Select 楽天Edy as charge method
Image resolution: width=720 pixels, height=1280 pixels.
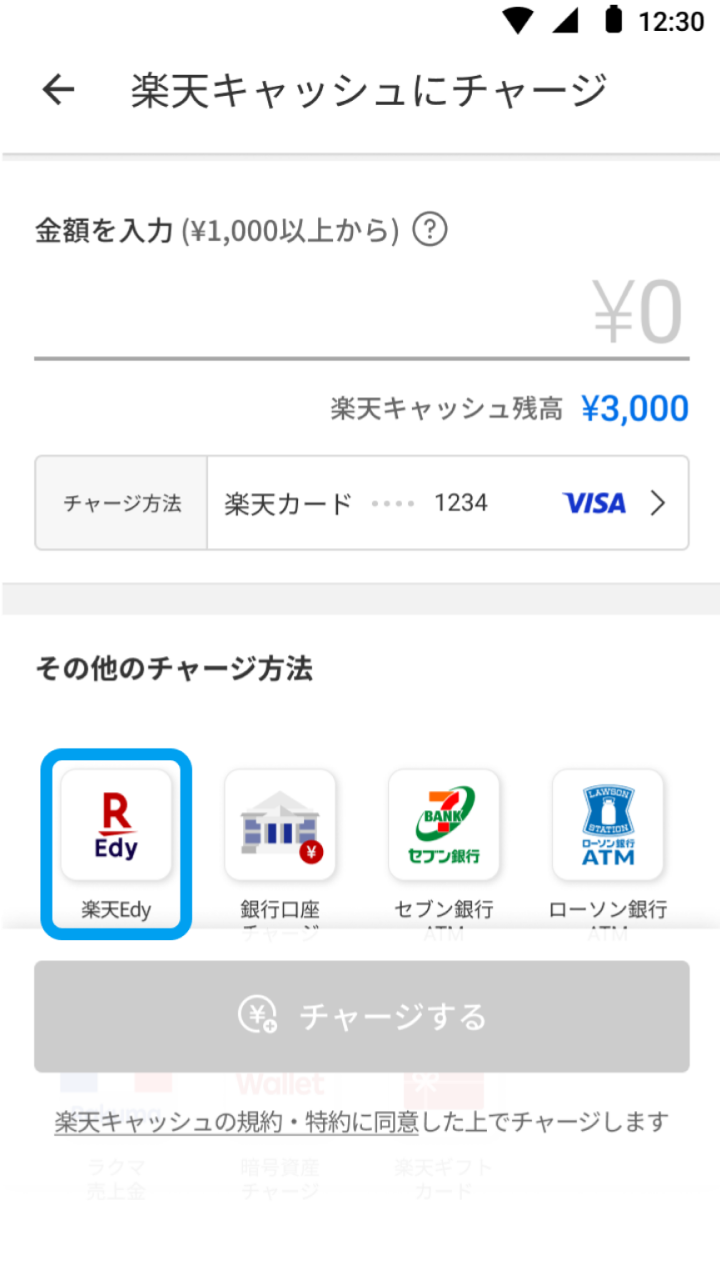pyautogui.click(x=116, y=842)
